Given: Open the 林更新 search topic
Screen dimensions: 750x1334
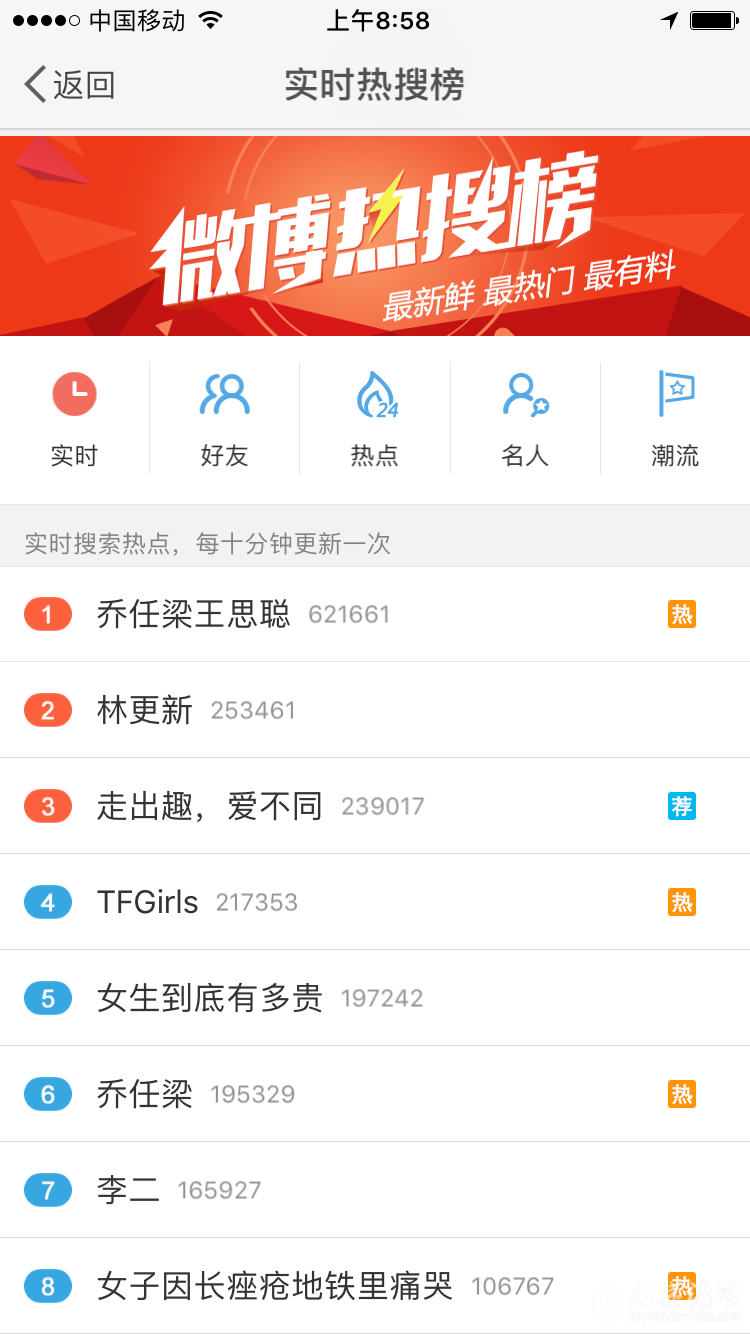Looking at the screenshot, I should coord(145,710).
